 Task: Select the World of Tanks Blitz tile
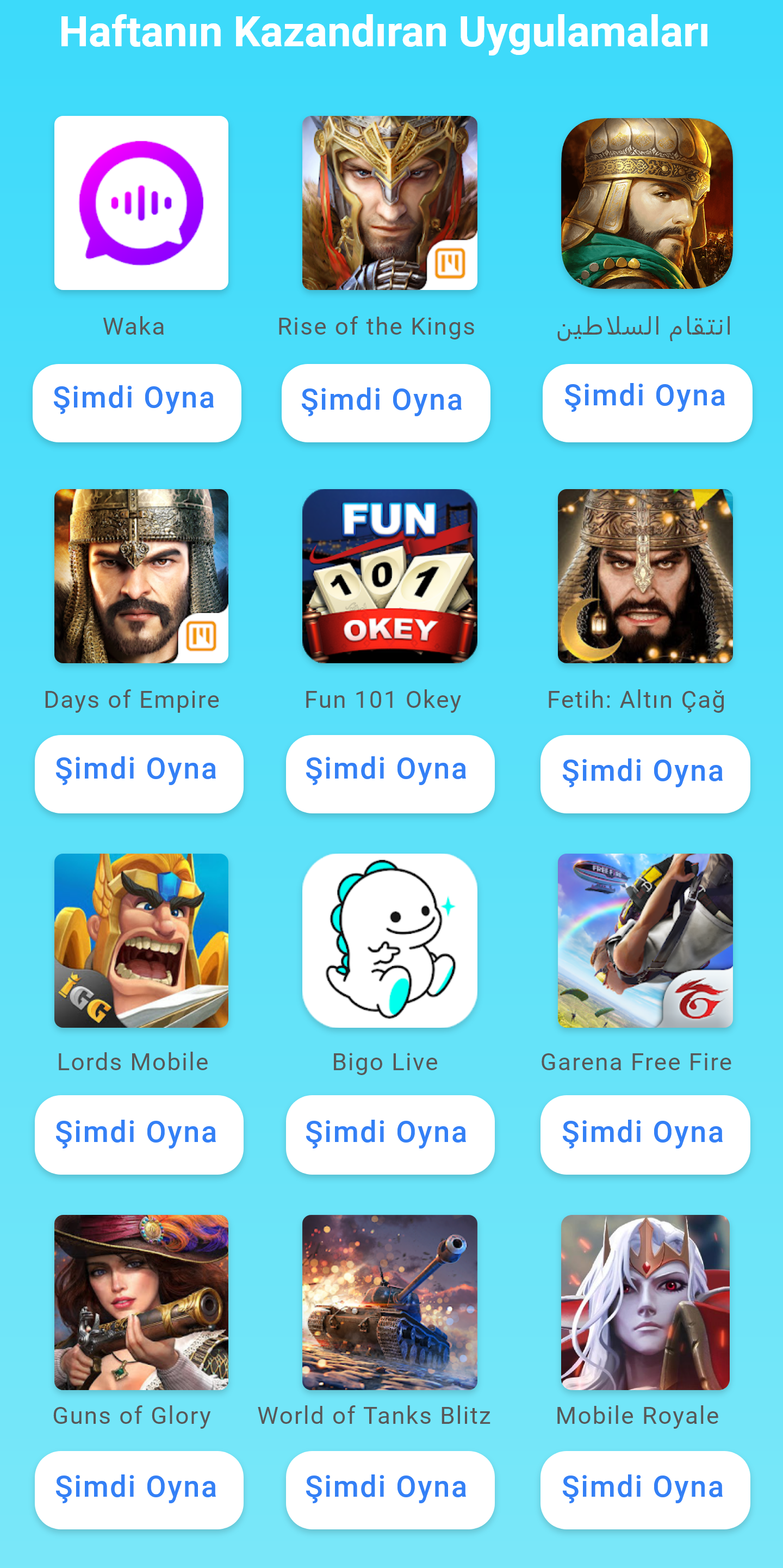pos(389,1301)
